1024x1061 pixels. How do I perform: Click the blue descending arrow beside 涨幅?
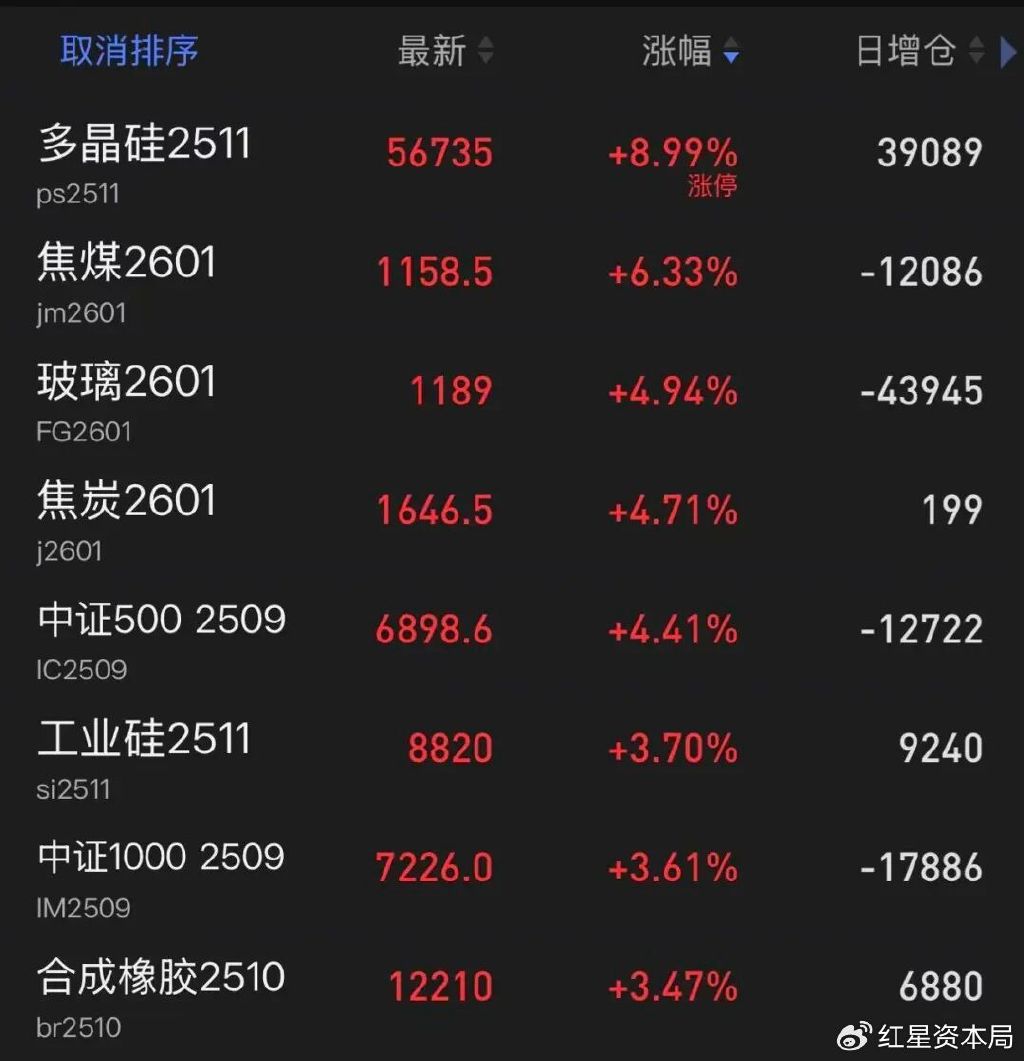click(729, 55)
